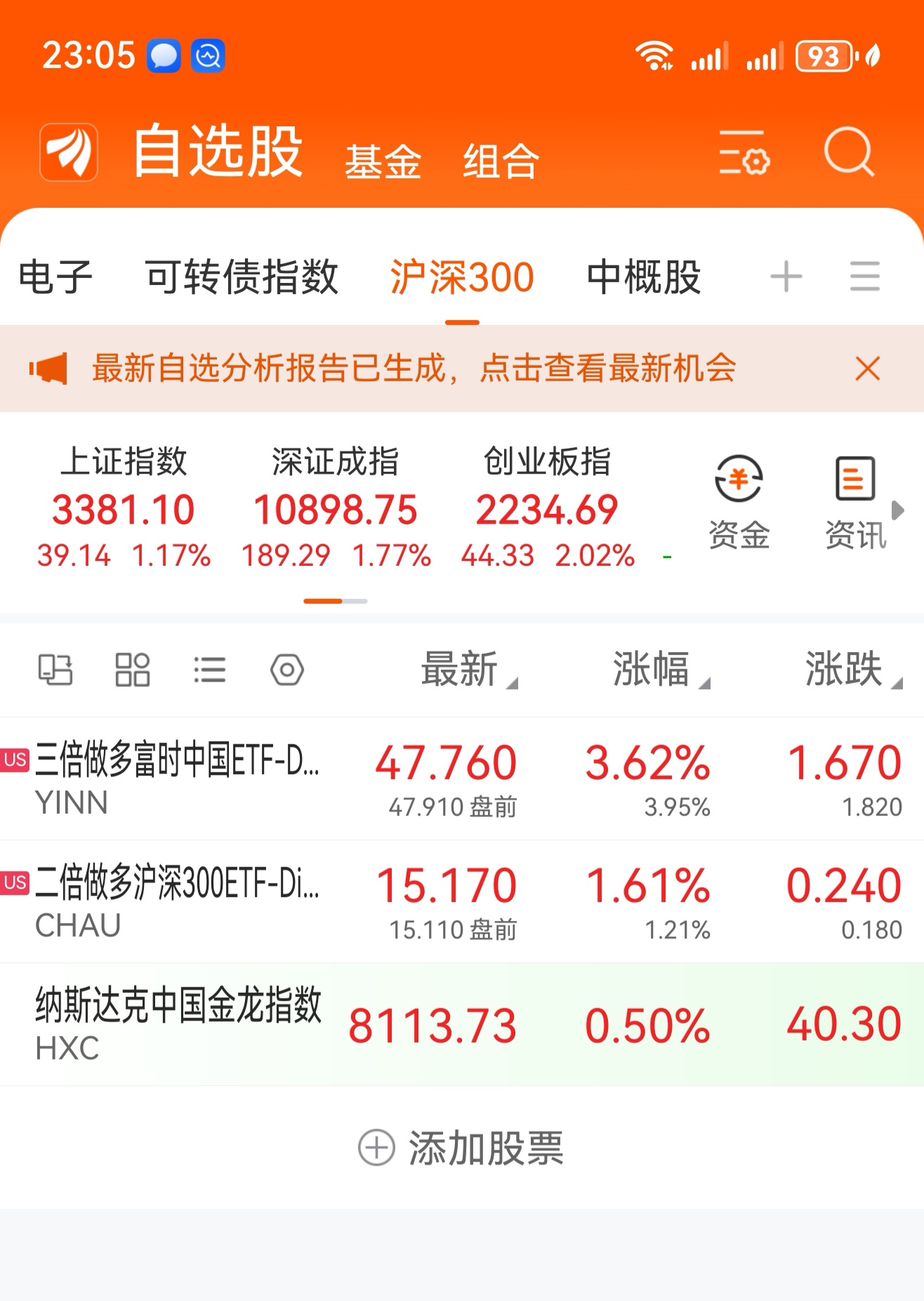Dismiss the analysis report banner with X

point(866,368)
